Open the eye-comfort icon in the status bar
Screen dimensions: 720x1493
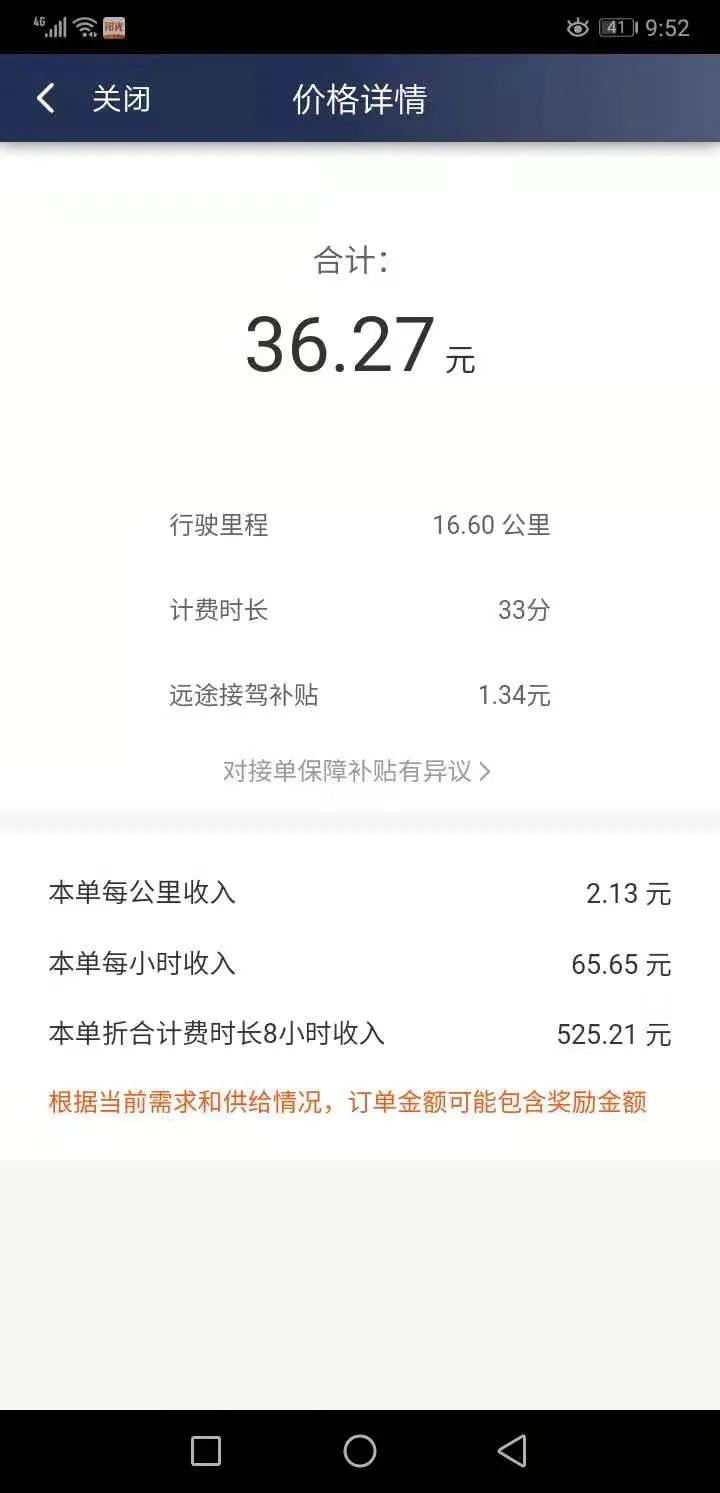click(x=578, y=27)
